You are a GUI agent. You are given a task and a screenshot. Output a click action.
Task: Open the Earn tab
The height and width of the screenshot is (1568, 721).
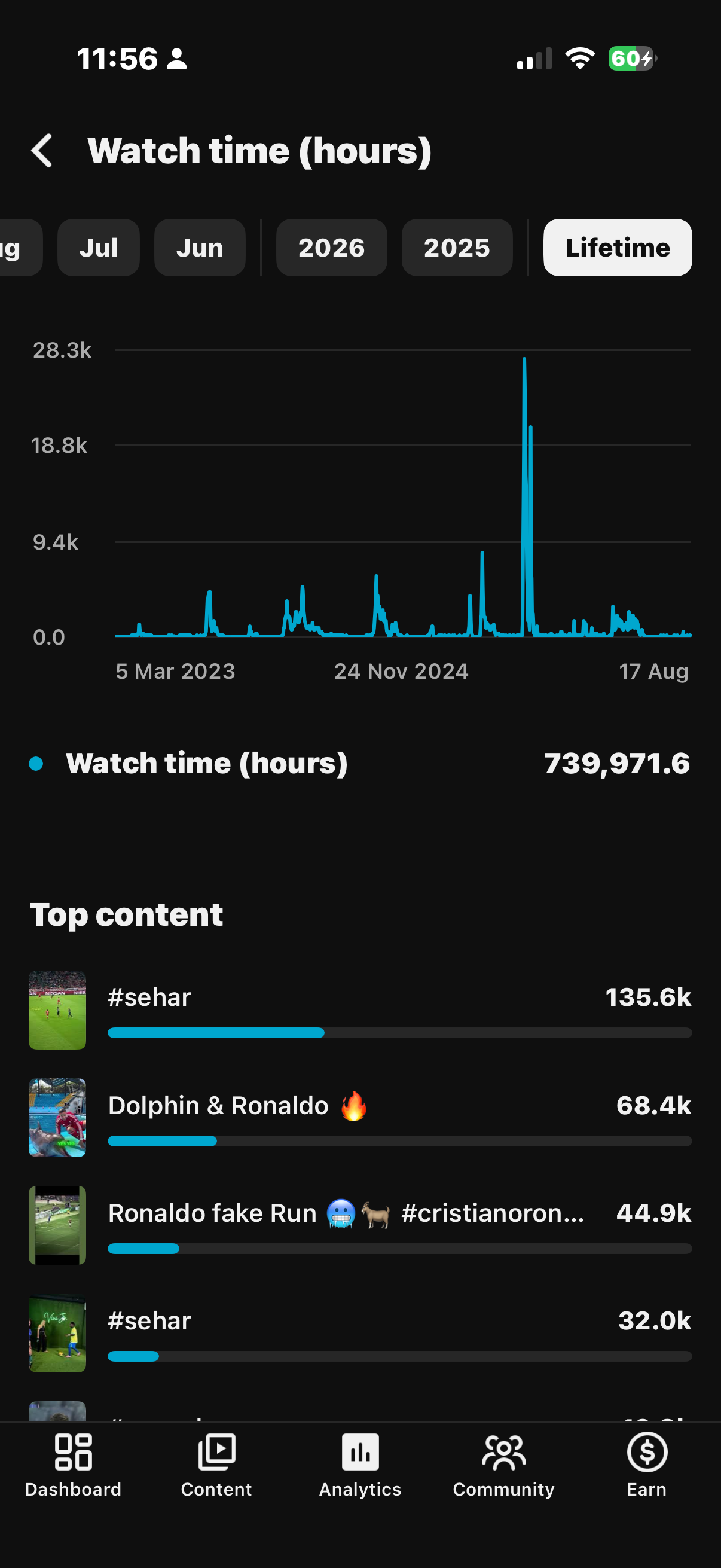(x=647, y=1466)
